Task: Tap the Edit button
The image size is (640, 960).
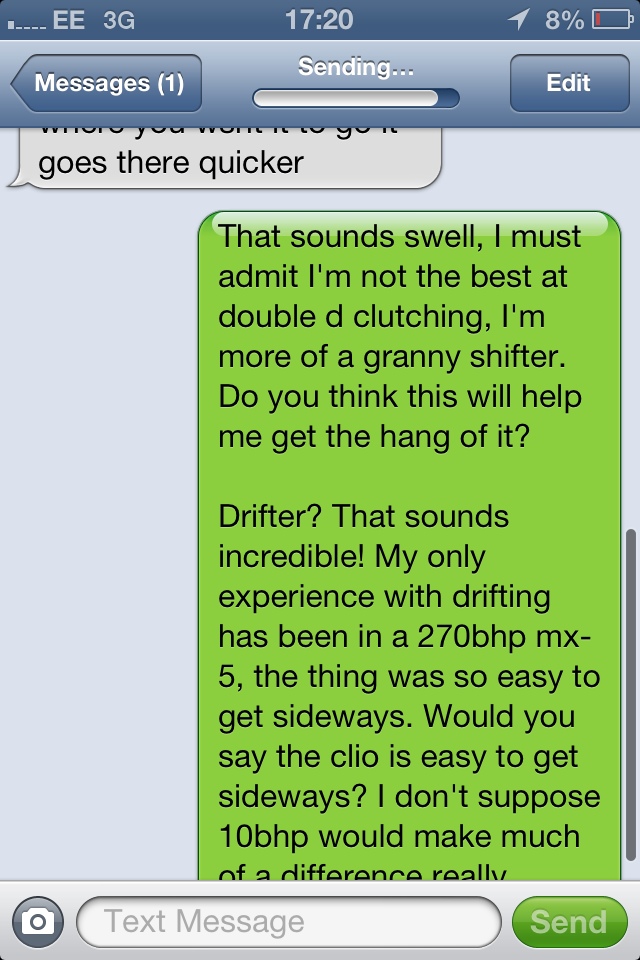Action: coord(567,83)
